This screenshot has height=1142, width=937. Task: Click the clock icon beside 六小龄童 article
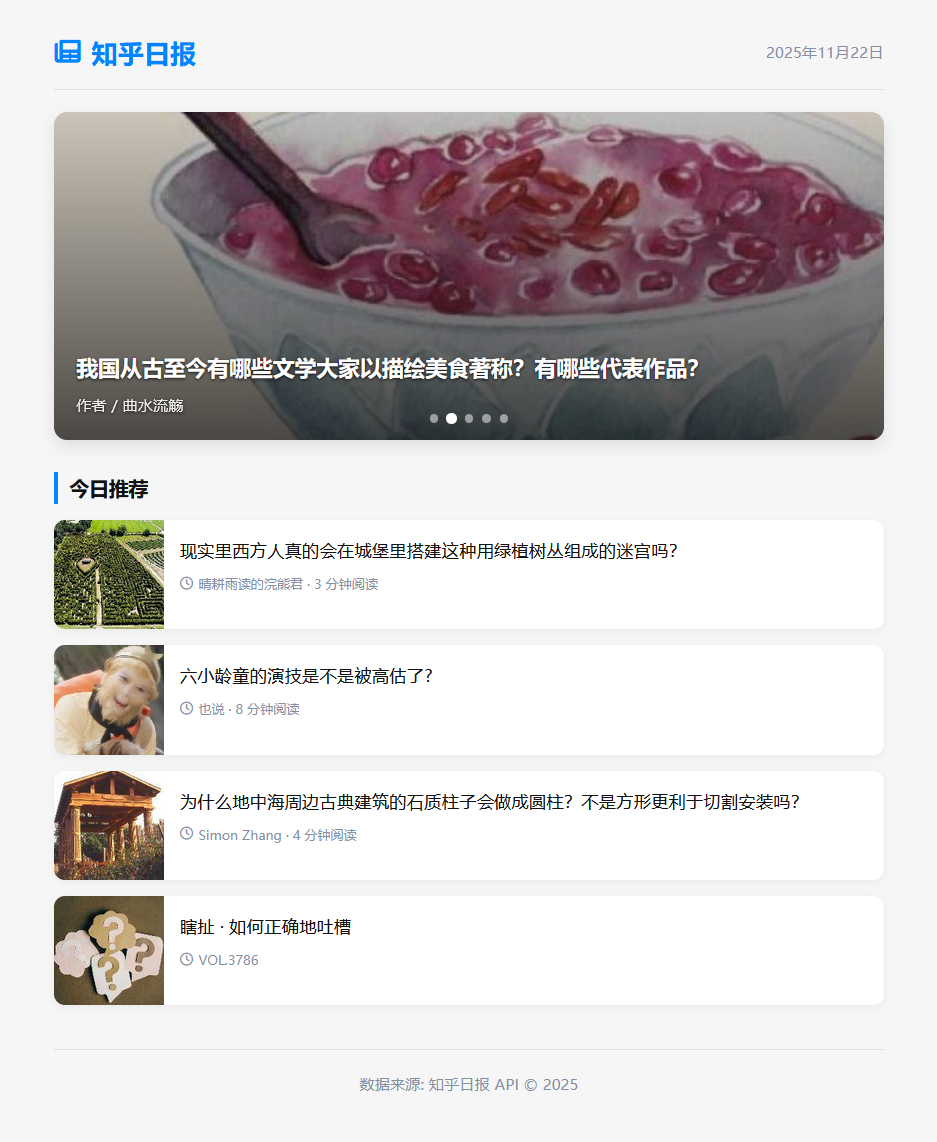(184, 709)
